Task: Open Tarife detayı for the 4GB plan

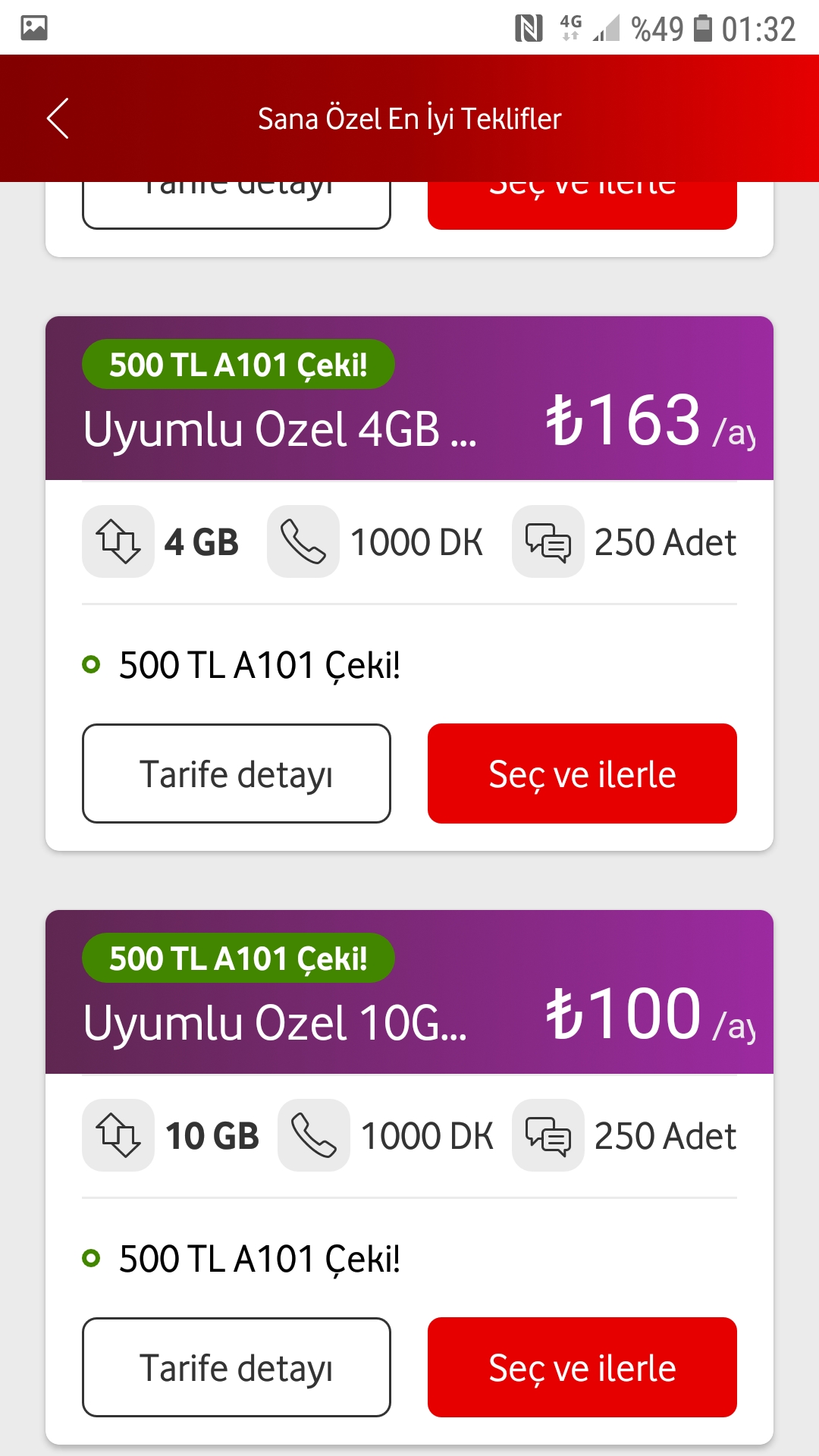Action: pos(237,773)
